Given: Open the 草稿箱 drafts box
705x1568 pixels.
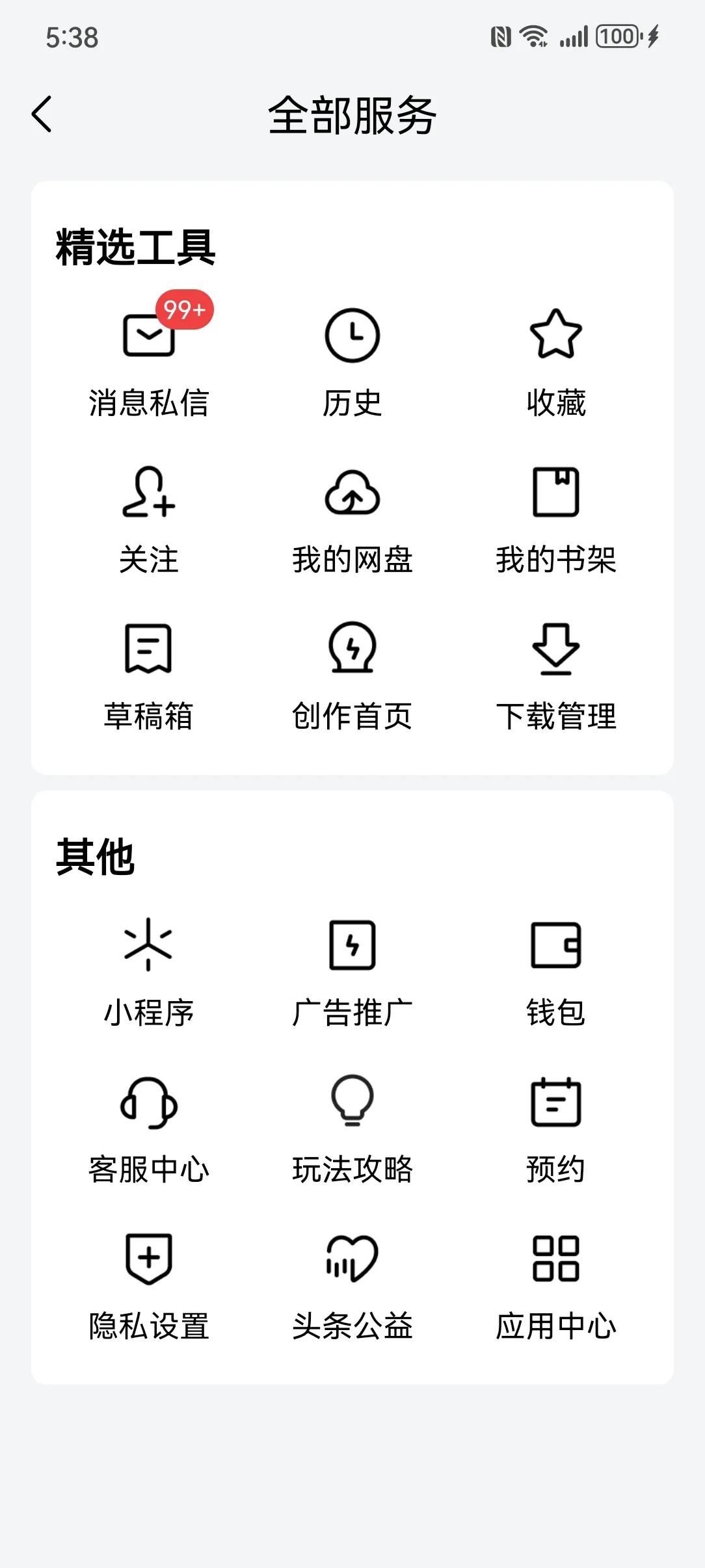Looking at the screenshot, I should [149, 677].
